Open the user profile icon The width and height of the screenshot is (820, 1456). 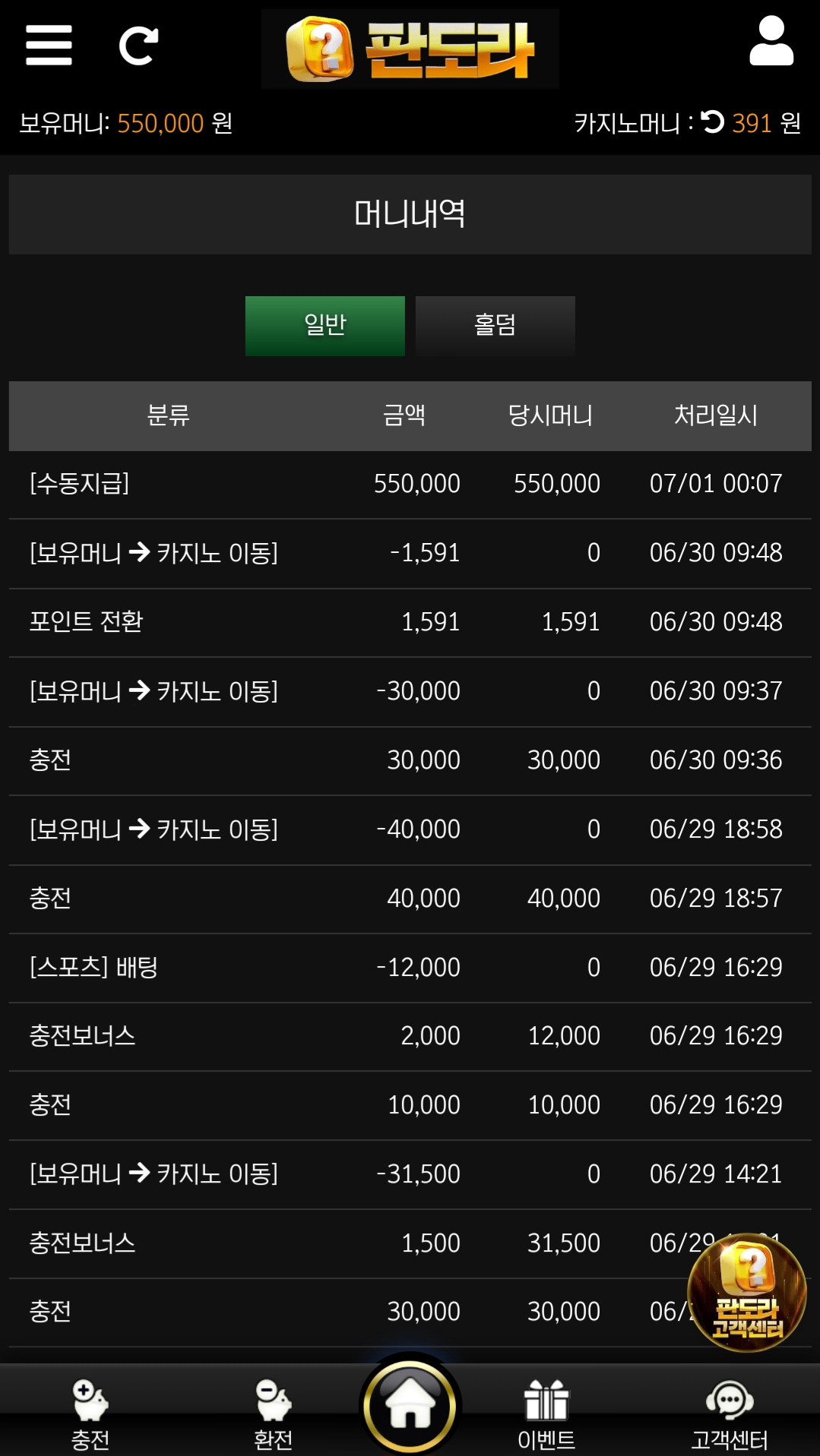tap(771, 41)
